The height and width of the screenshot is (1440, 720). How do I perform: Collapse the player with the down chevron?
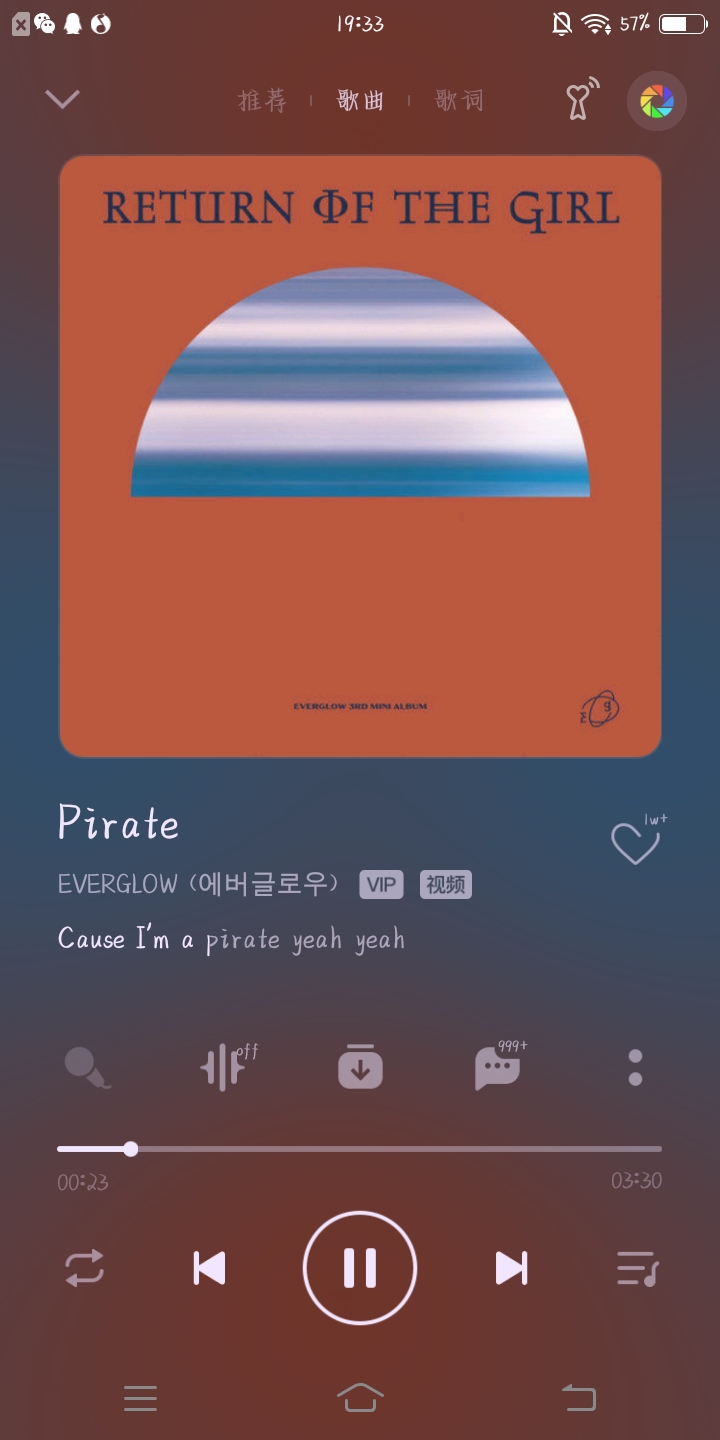coord(62,99)
